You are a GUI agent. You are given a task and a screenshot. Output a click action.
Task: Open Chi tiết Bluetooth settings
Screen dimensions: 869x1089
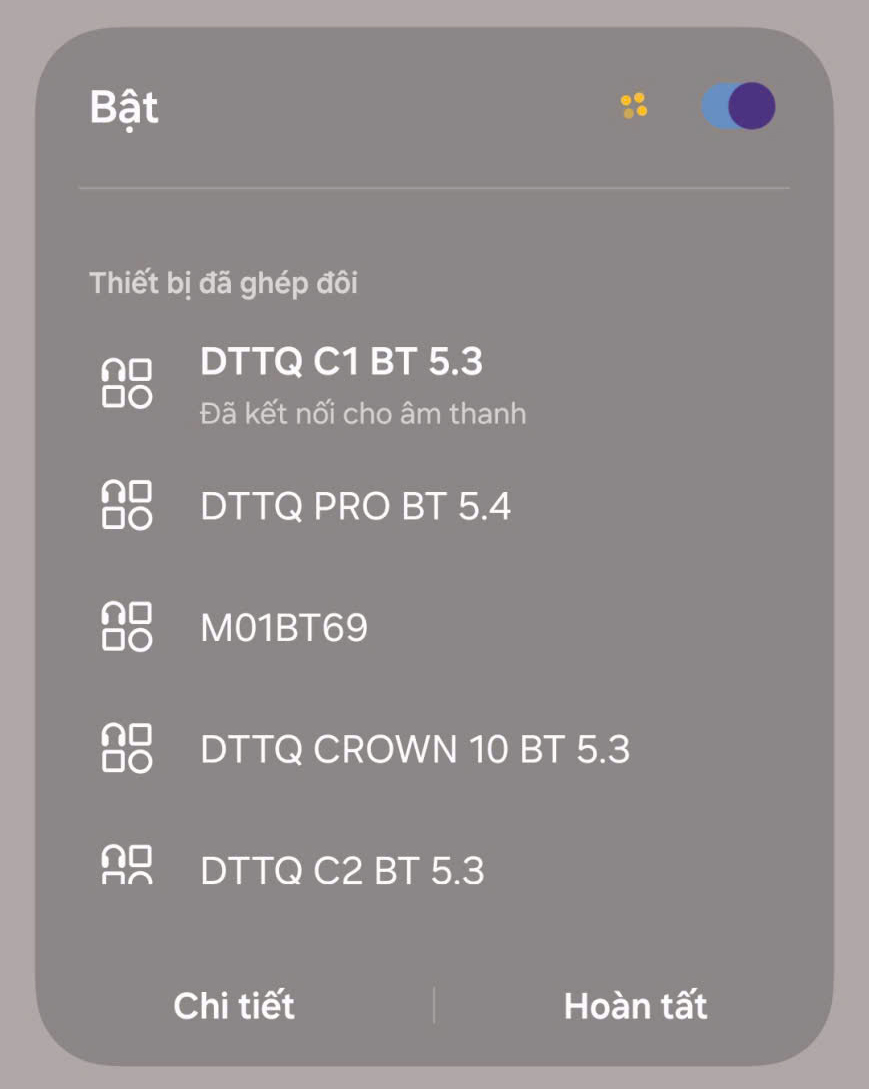234,1006
